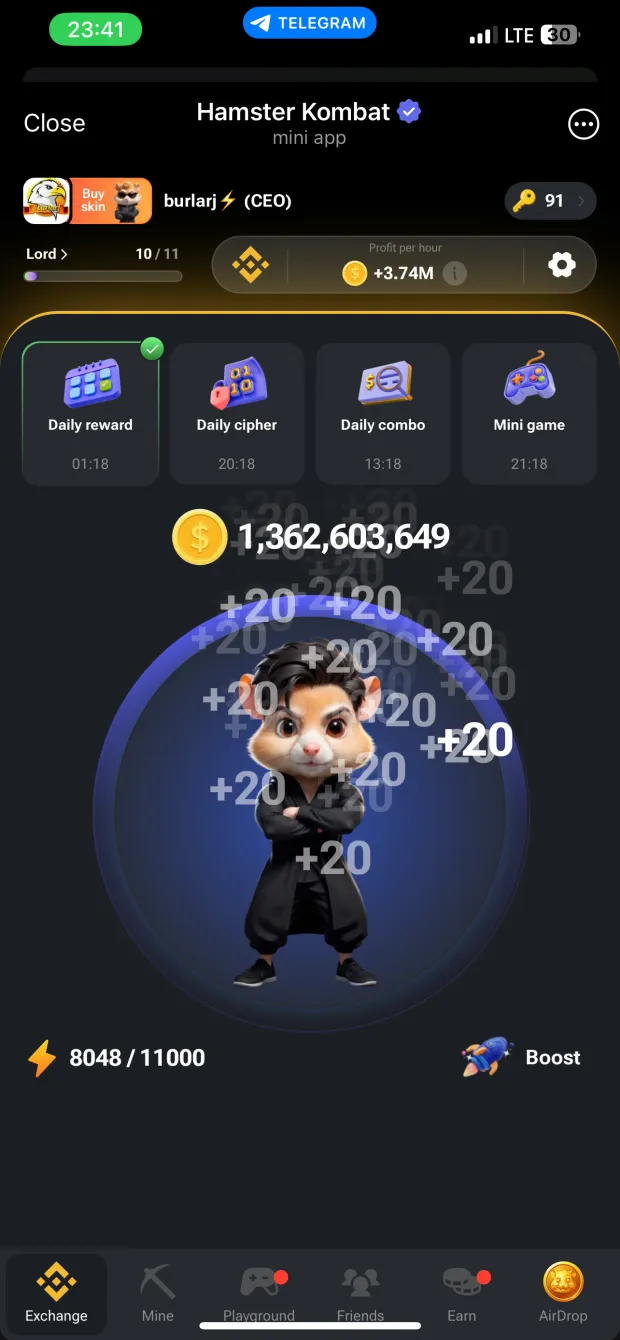Open the settings gear
Screen dimensions: 620x1340
[x=562, y=265]
